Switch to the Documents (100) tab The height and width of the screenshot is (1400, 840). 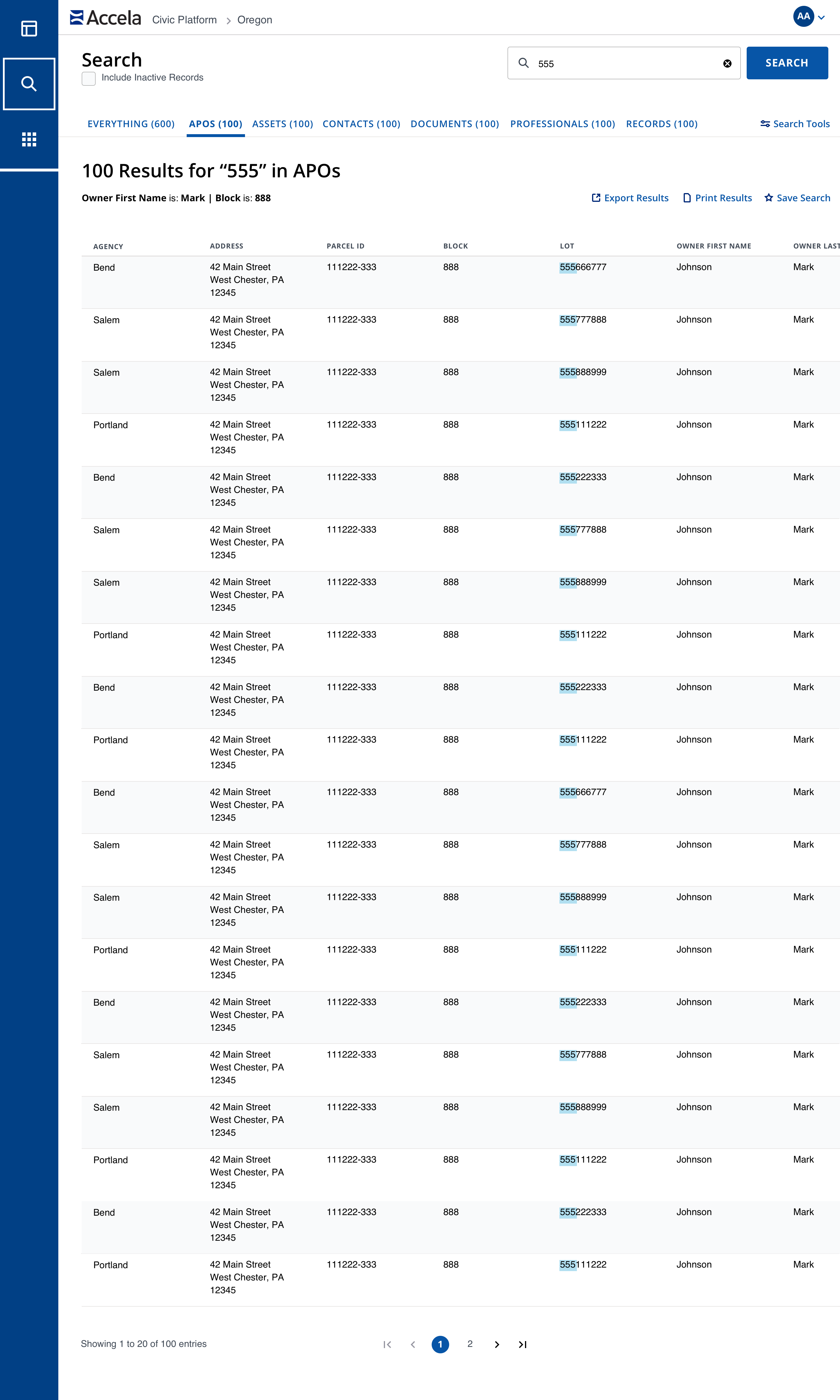[x=454, y=124]
